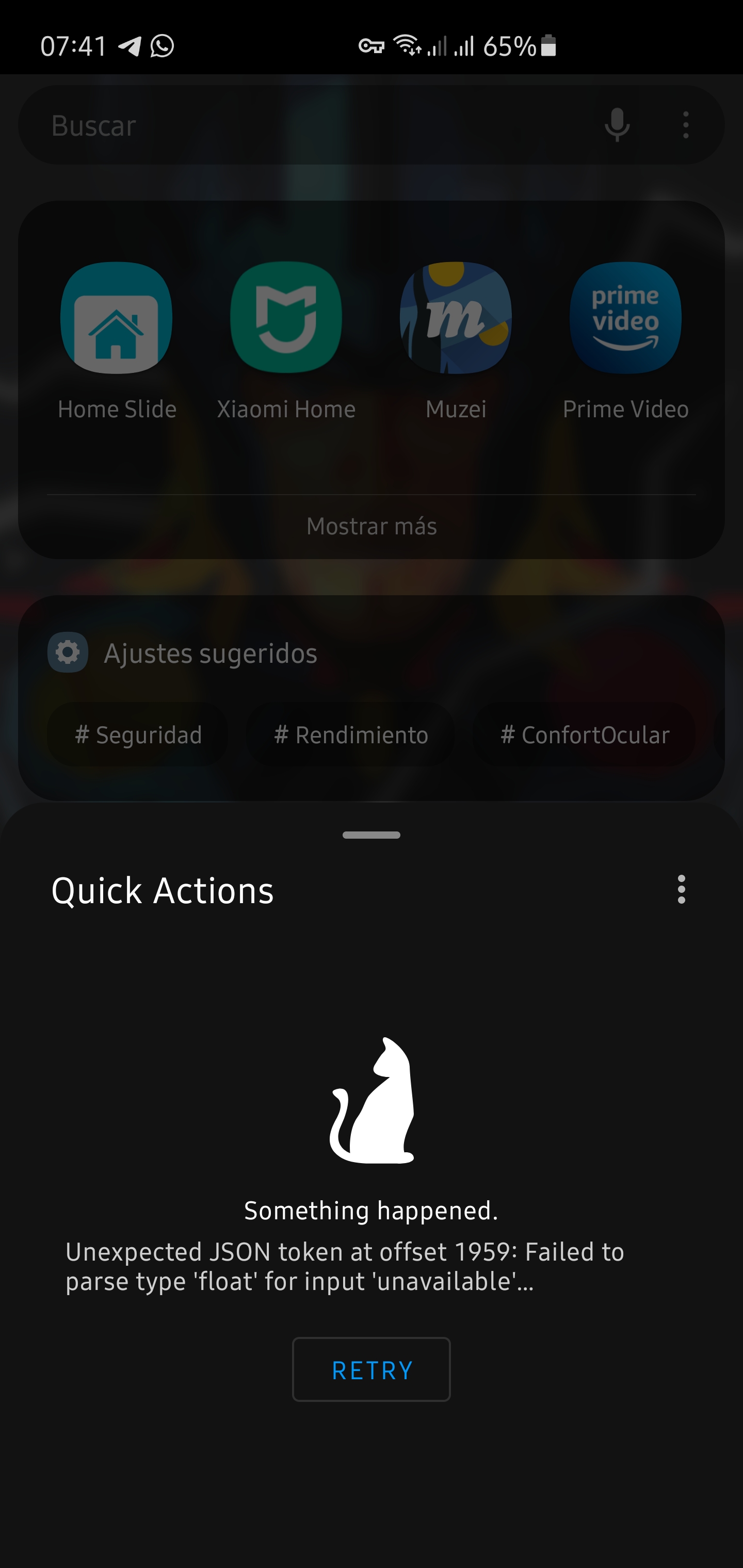Select the # Seguridad settings chip

coord(138,734)
